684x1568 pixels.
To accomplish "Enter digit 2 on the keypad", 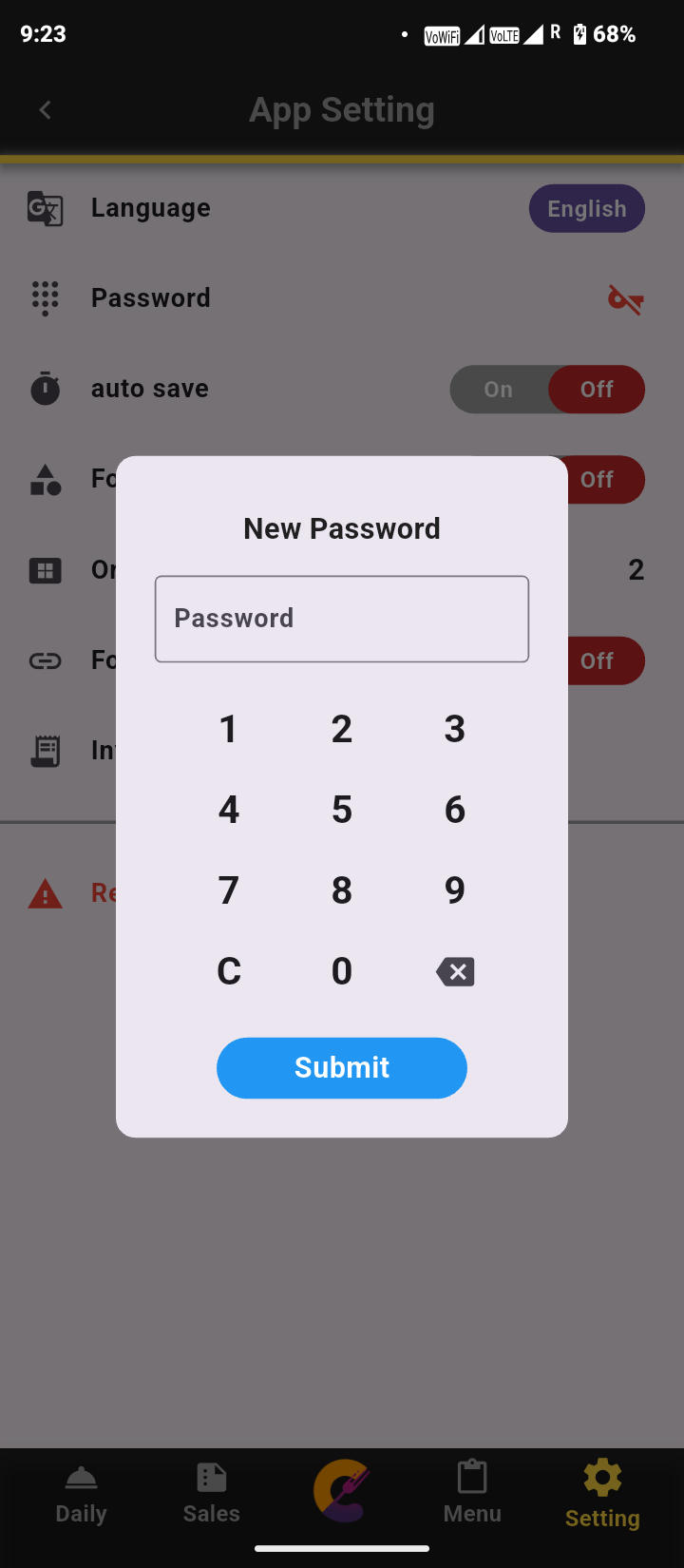I will tap(342, 729).
